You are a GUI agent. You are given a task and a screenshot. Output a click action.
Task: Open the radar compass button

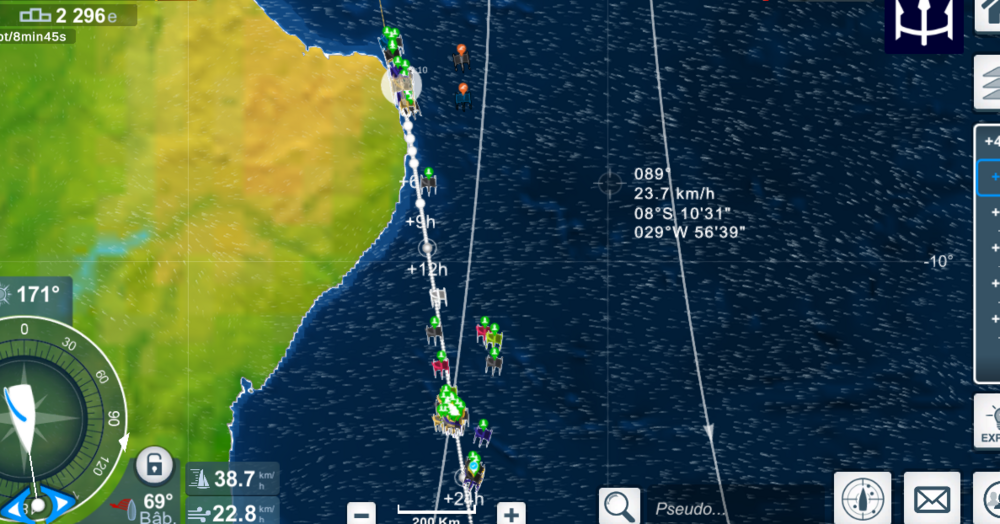(x=861, y=498)
